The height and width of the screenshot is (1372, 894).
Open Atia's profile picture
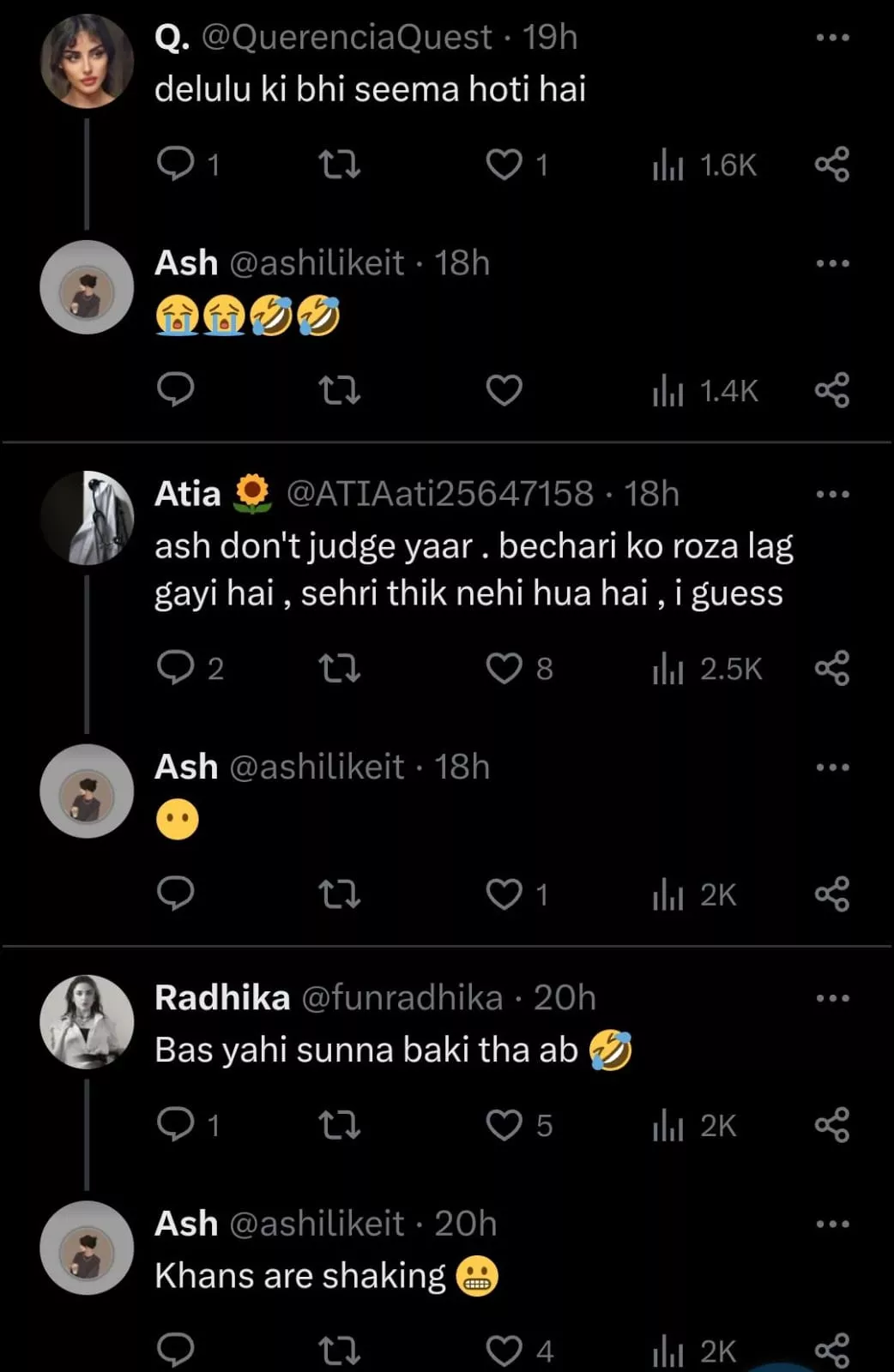[87, 517]
